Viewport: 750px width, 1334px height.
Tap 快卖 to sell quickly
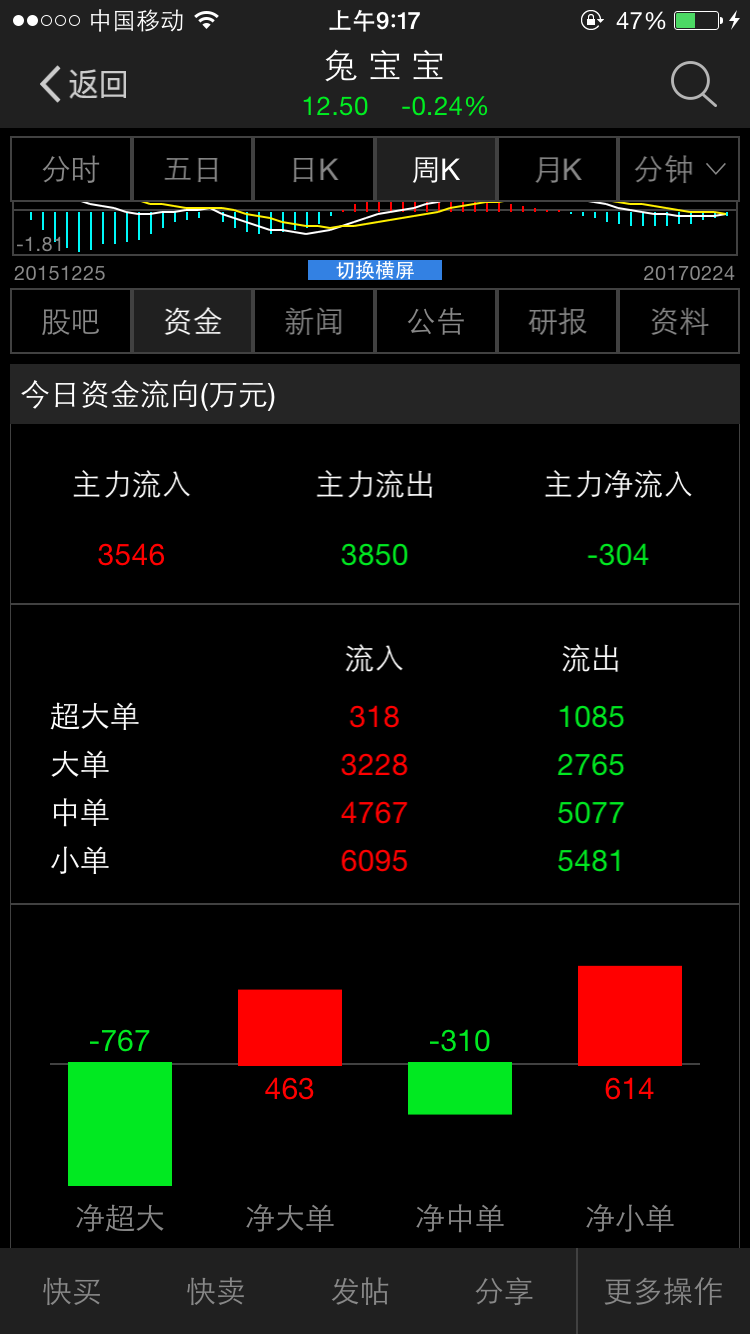pyautogui.click(x=216, y=1291)
